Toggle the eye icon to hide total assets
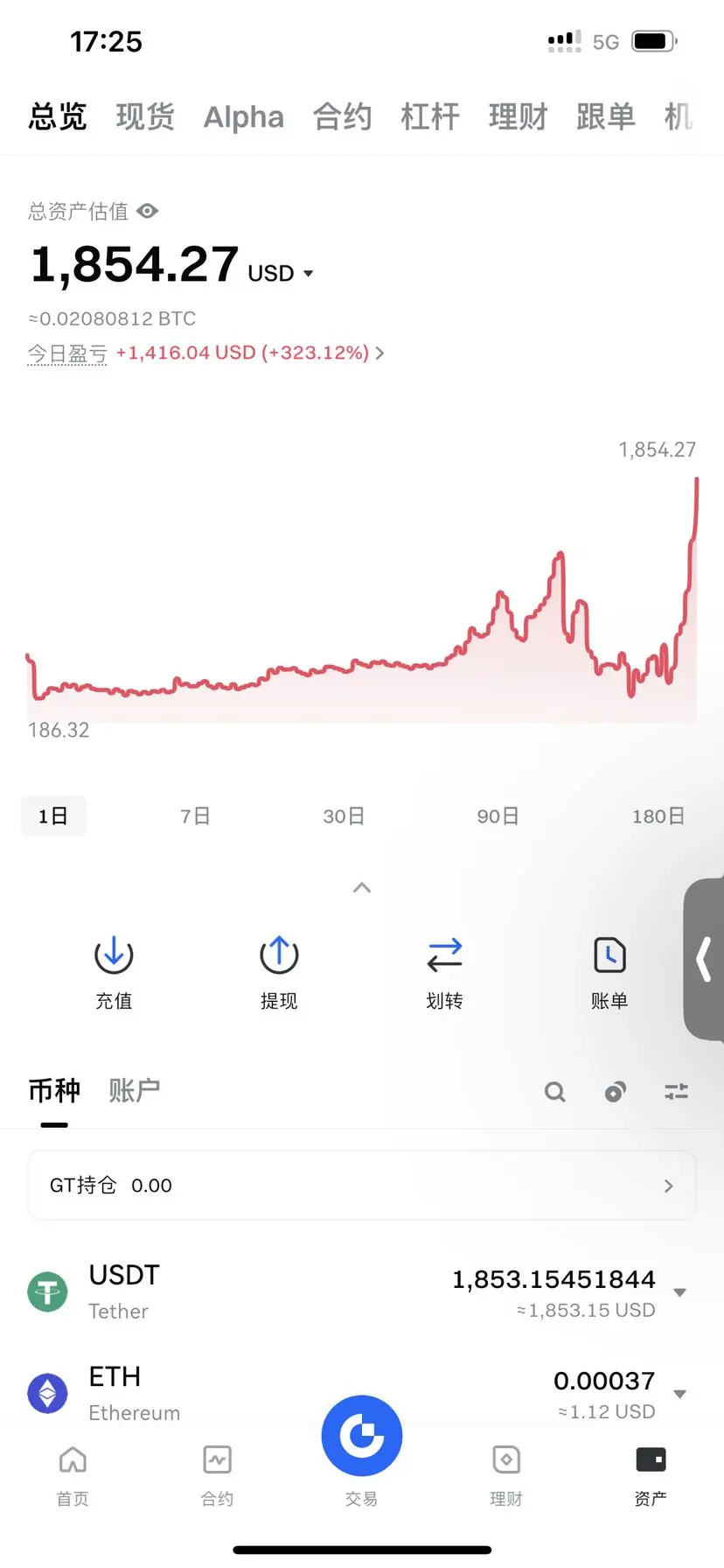Image resolution: width=724 pixels, height=1568 pixels. (x=147, y=211)
